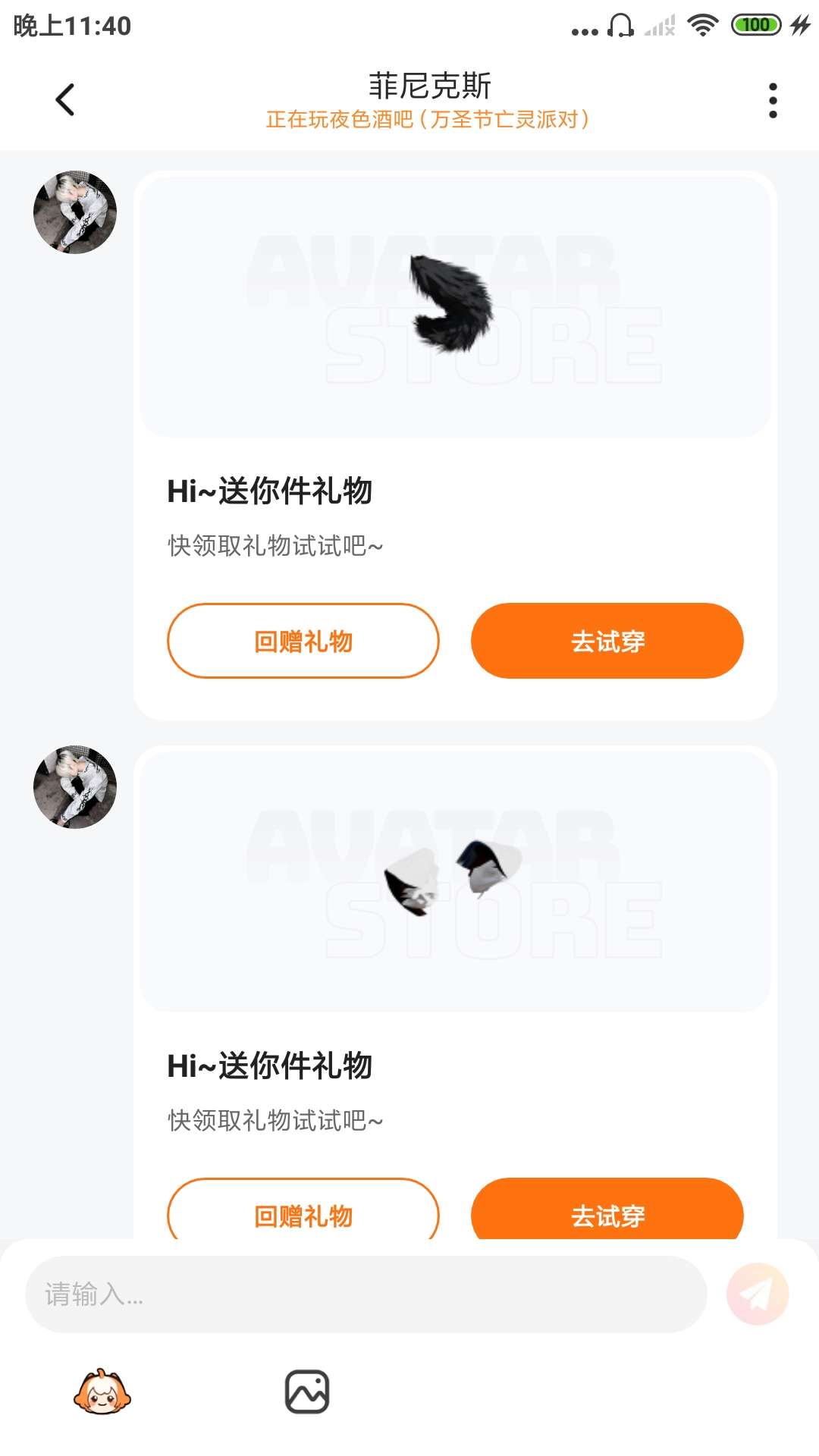819x1456 pixels.
Task: Open the black tail gift image
Action: 454,306
